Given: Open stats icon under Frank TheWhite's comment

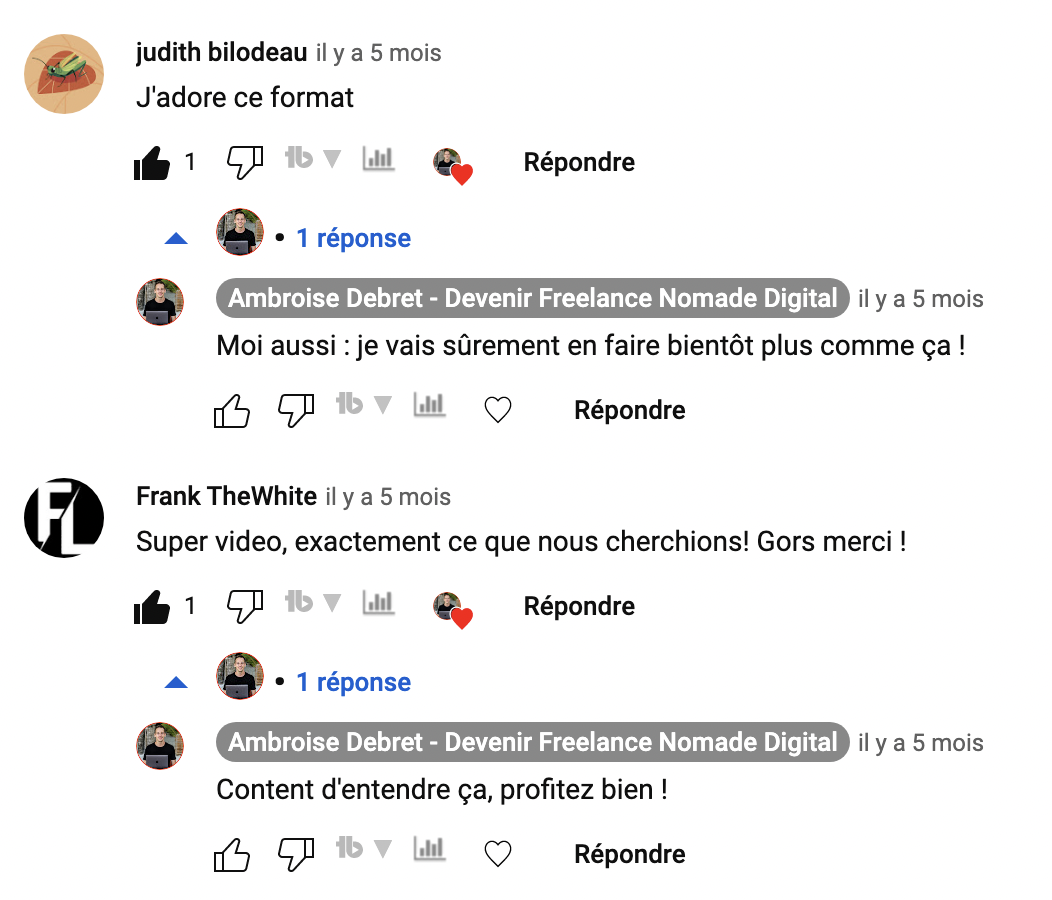Looking at the screenshot, I should (378, 603).
